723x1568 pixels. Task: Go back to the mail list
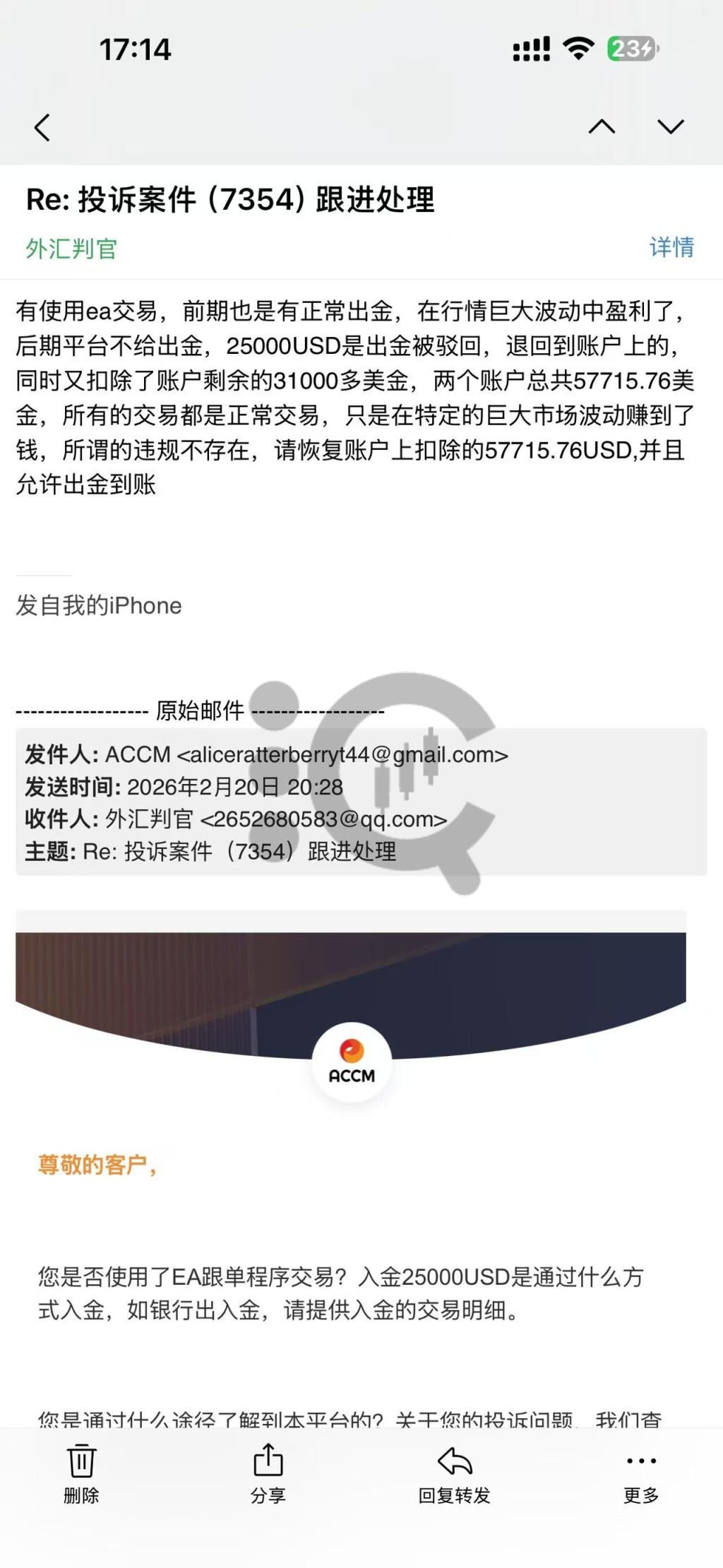(42, 128)
